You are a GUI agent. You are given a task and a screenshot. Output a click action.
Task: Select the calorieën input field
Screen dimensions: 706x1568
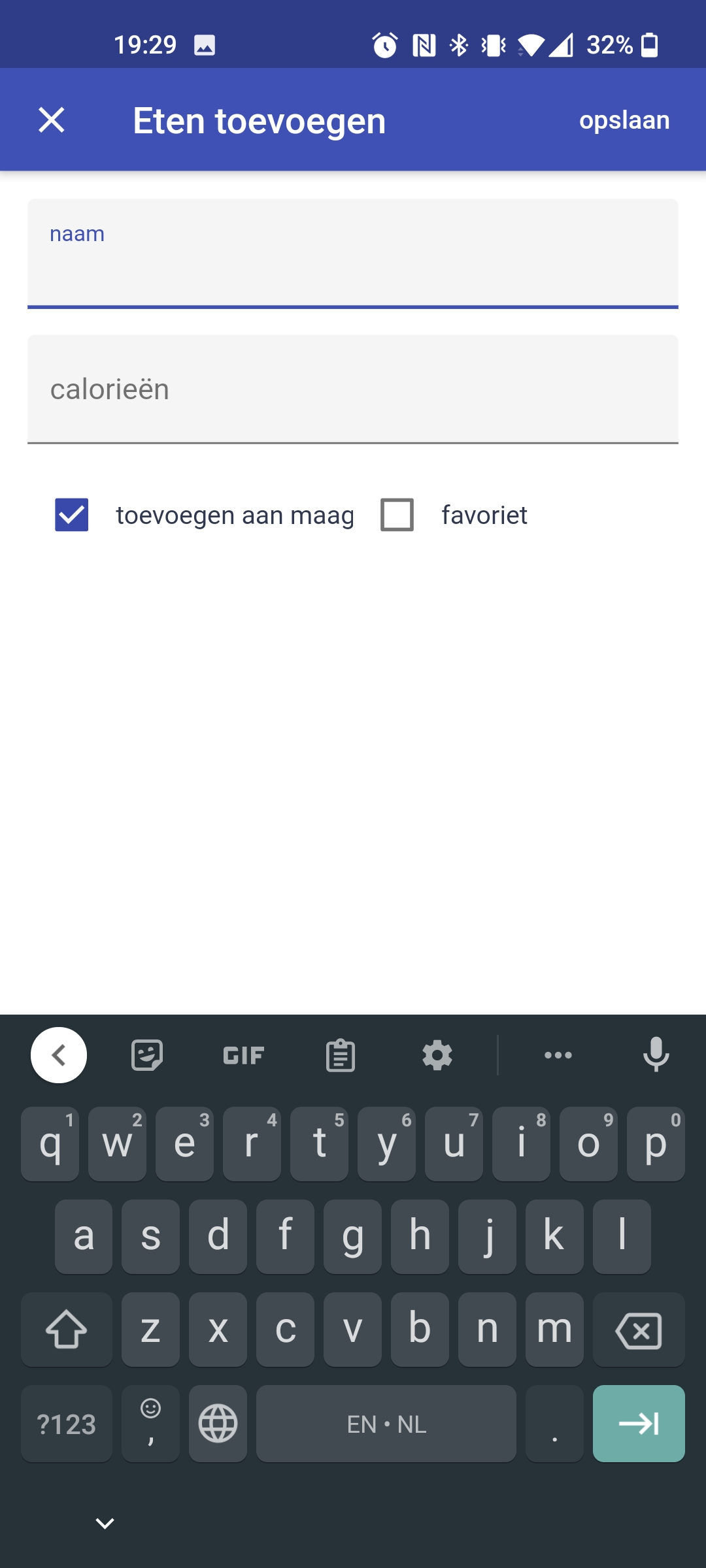tap(353, 389)
